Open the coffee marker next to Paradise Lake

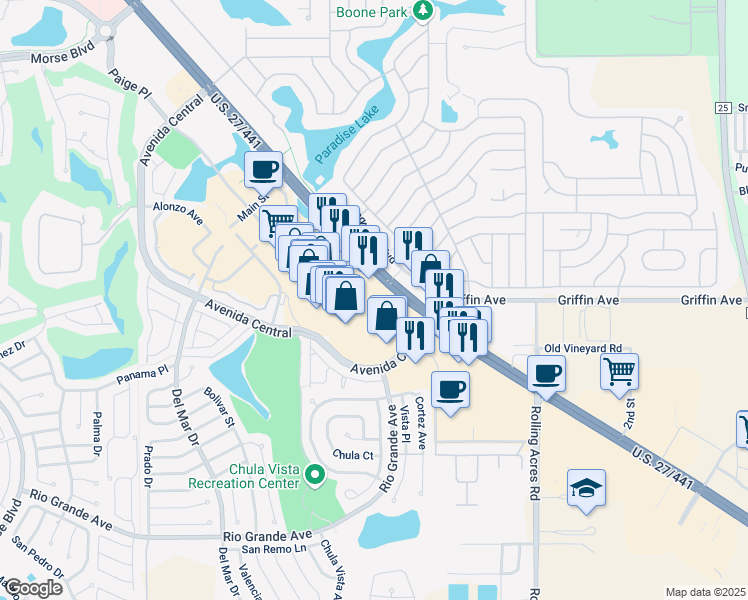coord(263,171)
